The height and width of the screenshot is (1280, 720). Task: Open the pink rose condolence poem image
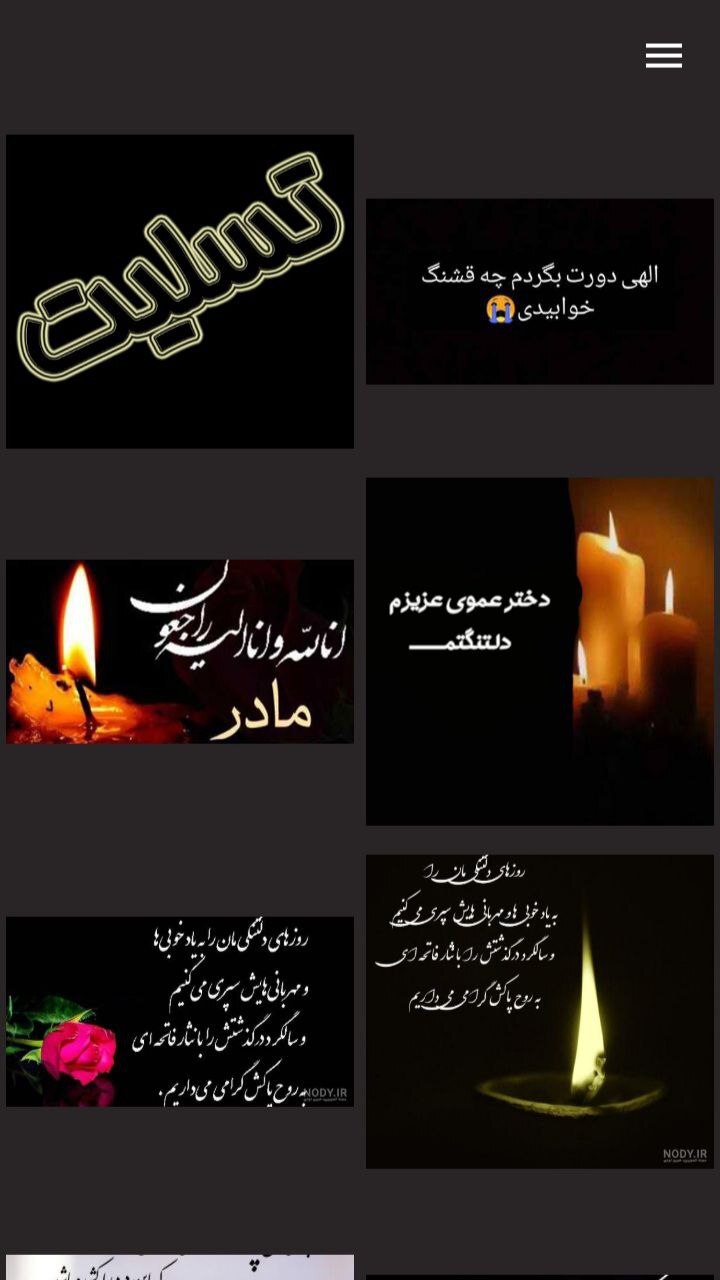pyautogui.click(x=180, y=1011)
